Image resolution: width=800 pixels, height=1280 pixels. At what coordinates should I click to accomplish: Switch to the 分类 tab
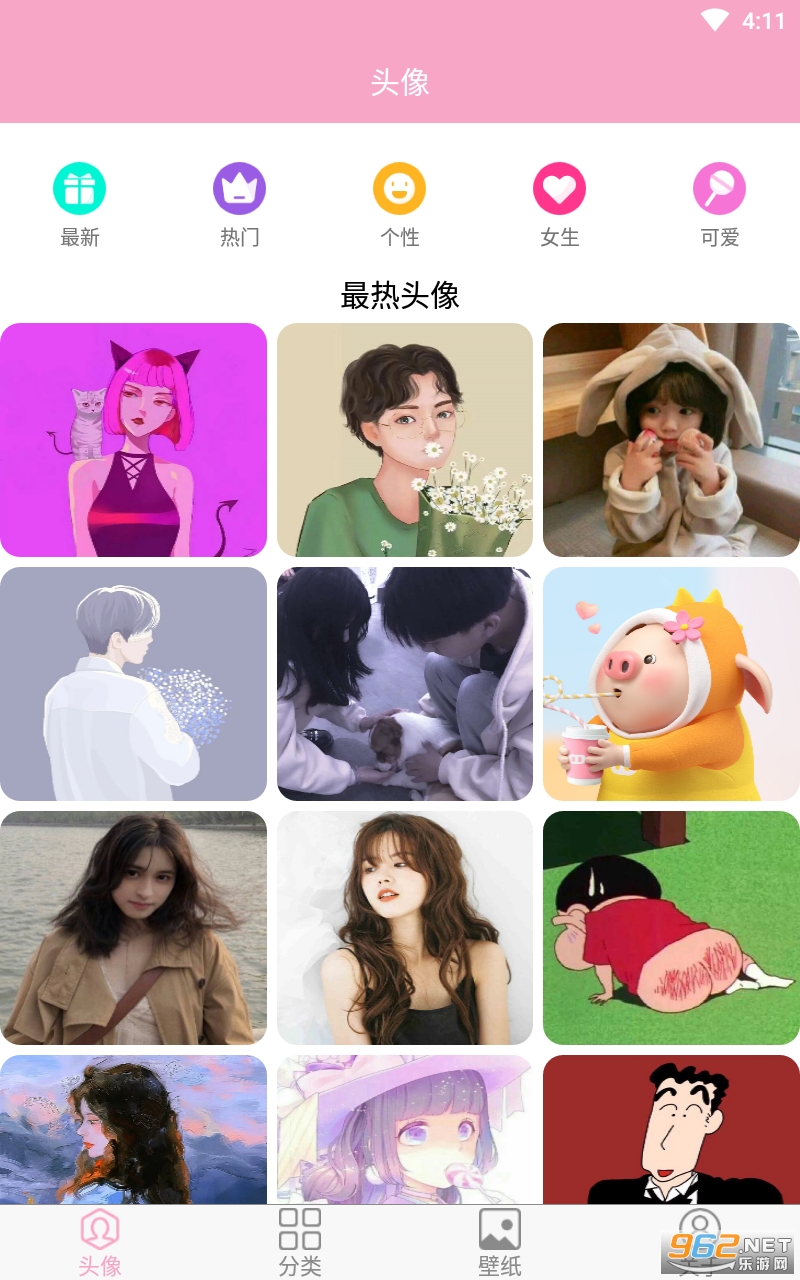pyautogui.click(x=300, y=1242)
